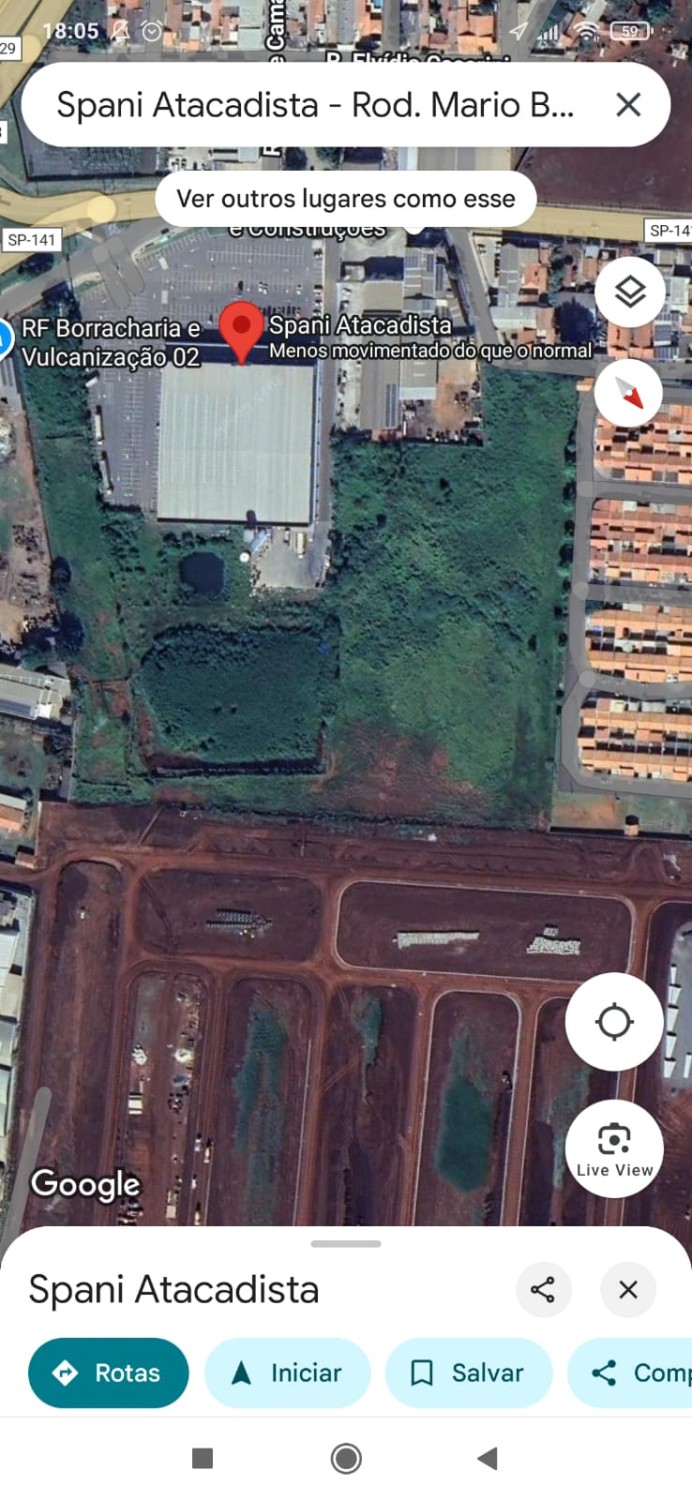The image size is (692, 1500).
Task: Launch Live View
Action: [x=614, y=1148]
